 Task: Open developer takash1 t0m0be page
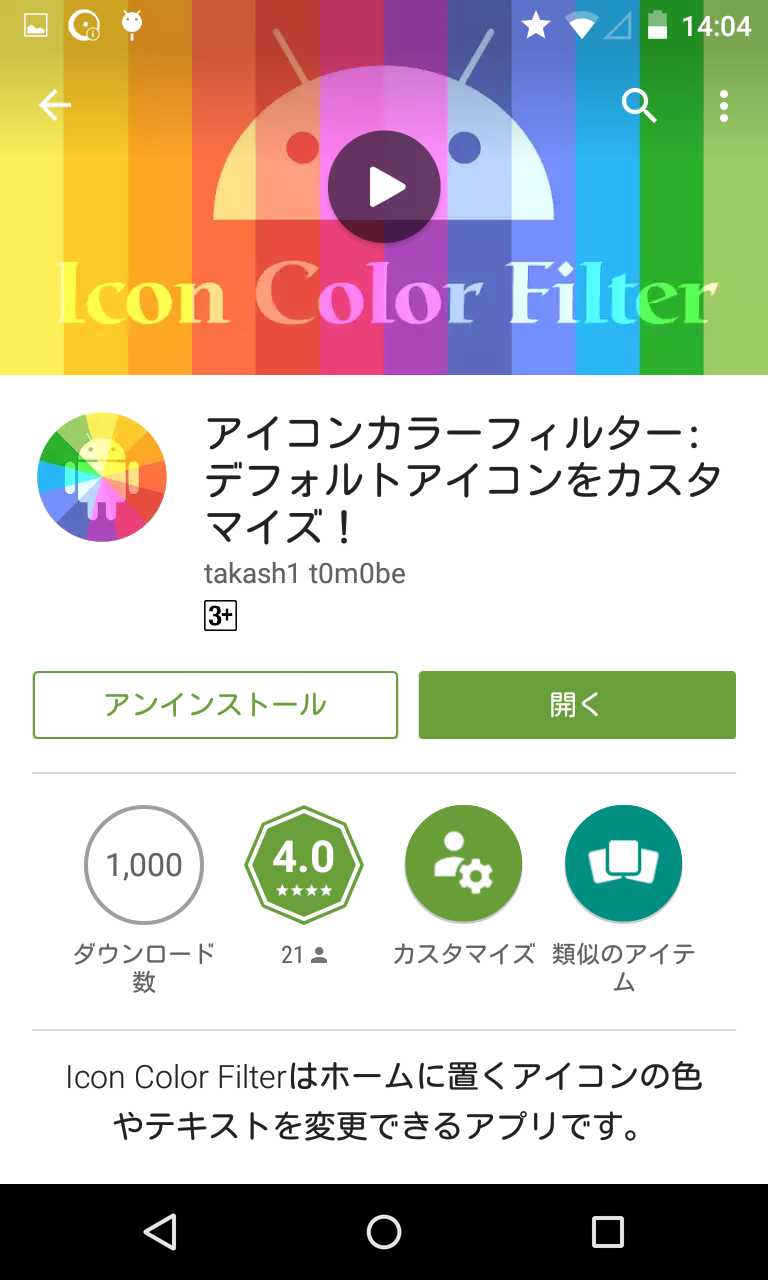pos(304,574)
